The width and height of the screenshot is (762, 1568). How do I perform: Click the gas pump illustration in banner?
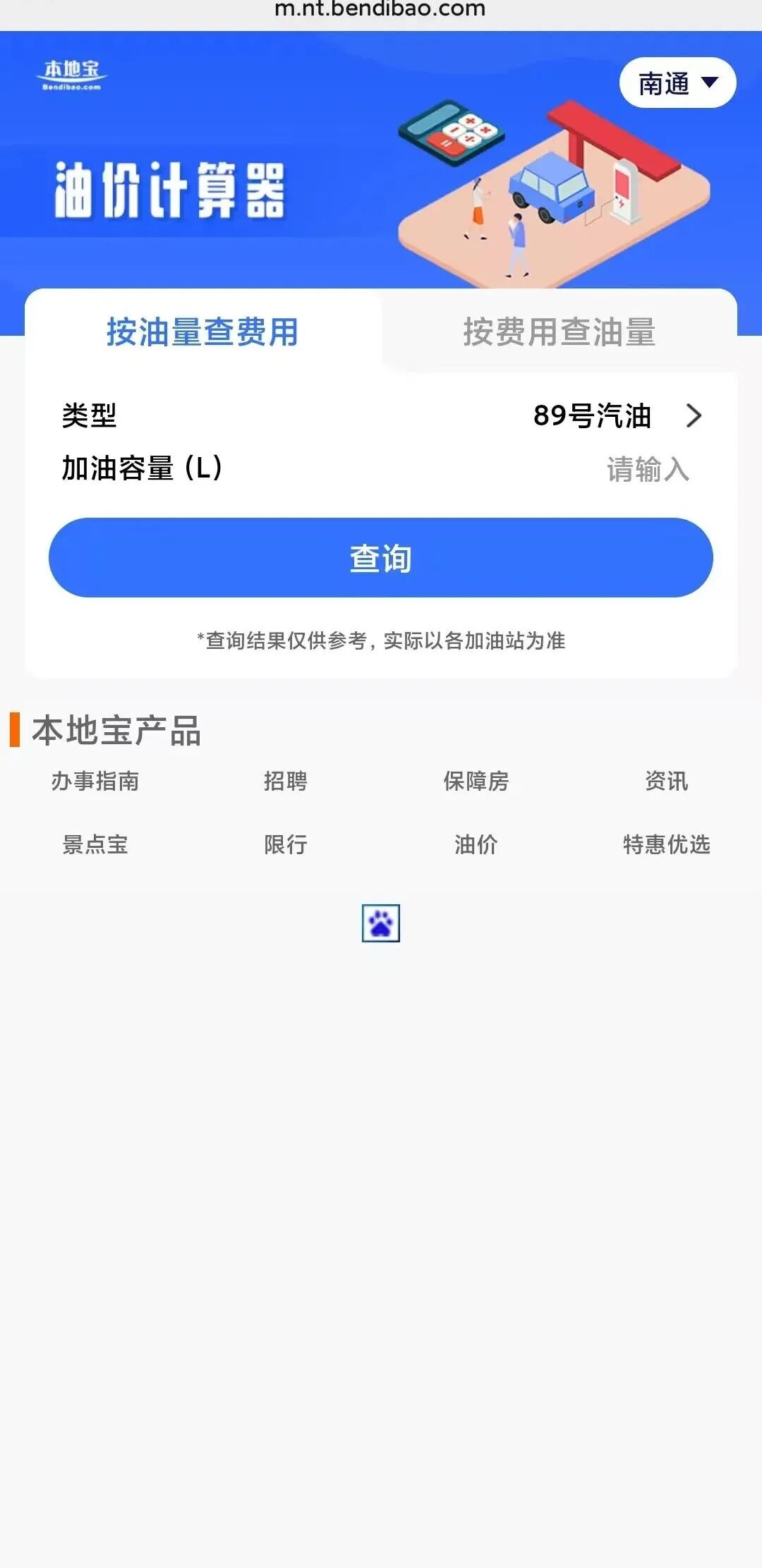coord(624,190)
